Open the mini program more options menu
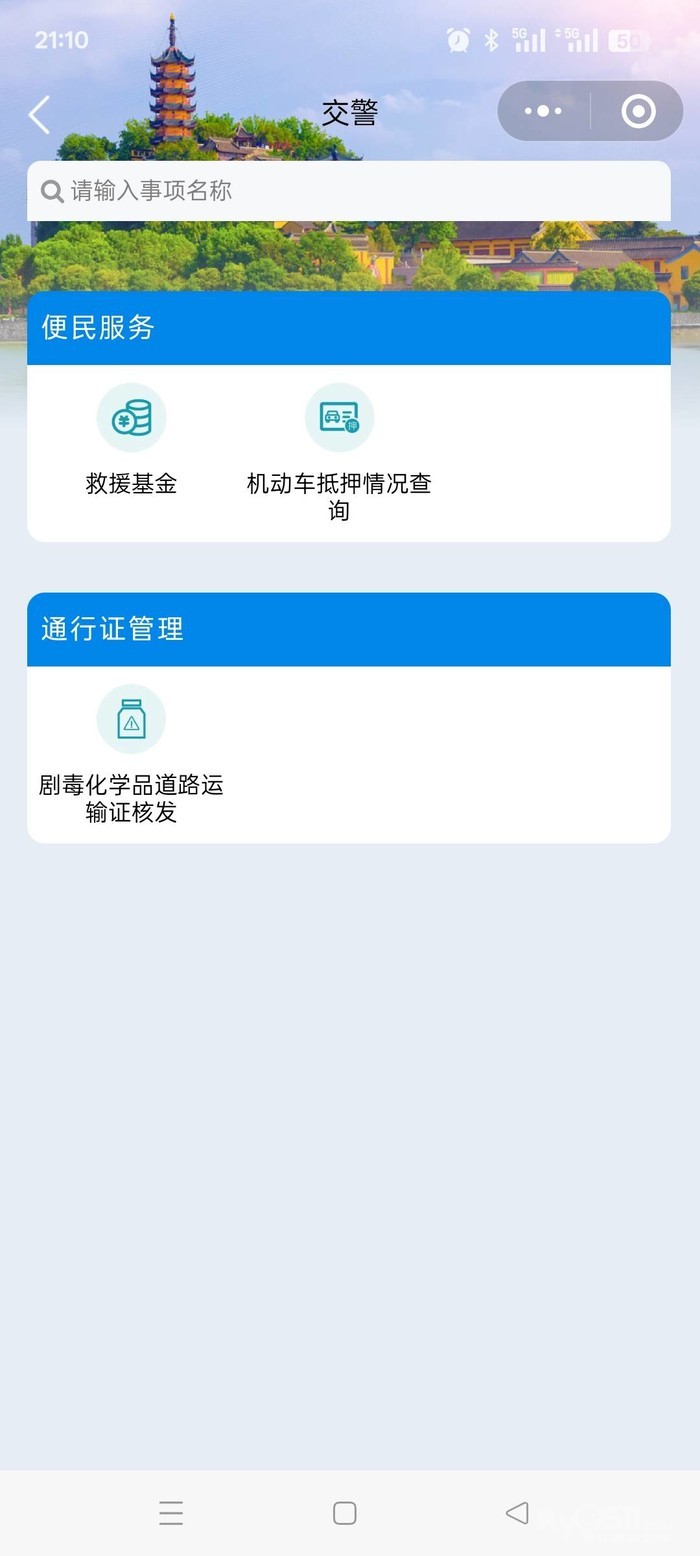The image size is (700, 1556). click(543, 111)
